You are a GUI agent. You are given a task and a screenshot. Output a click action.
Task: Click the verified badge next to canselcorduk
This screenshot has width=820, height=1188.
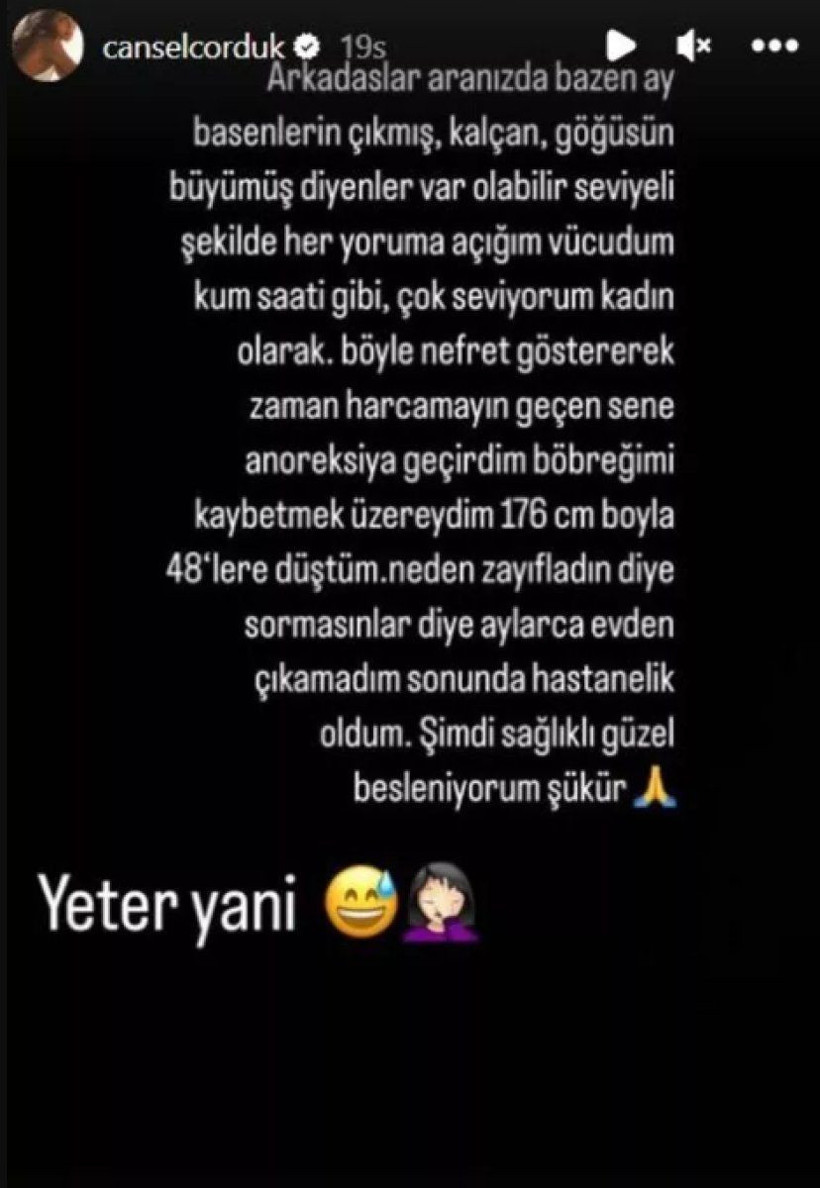pos(306,44)
